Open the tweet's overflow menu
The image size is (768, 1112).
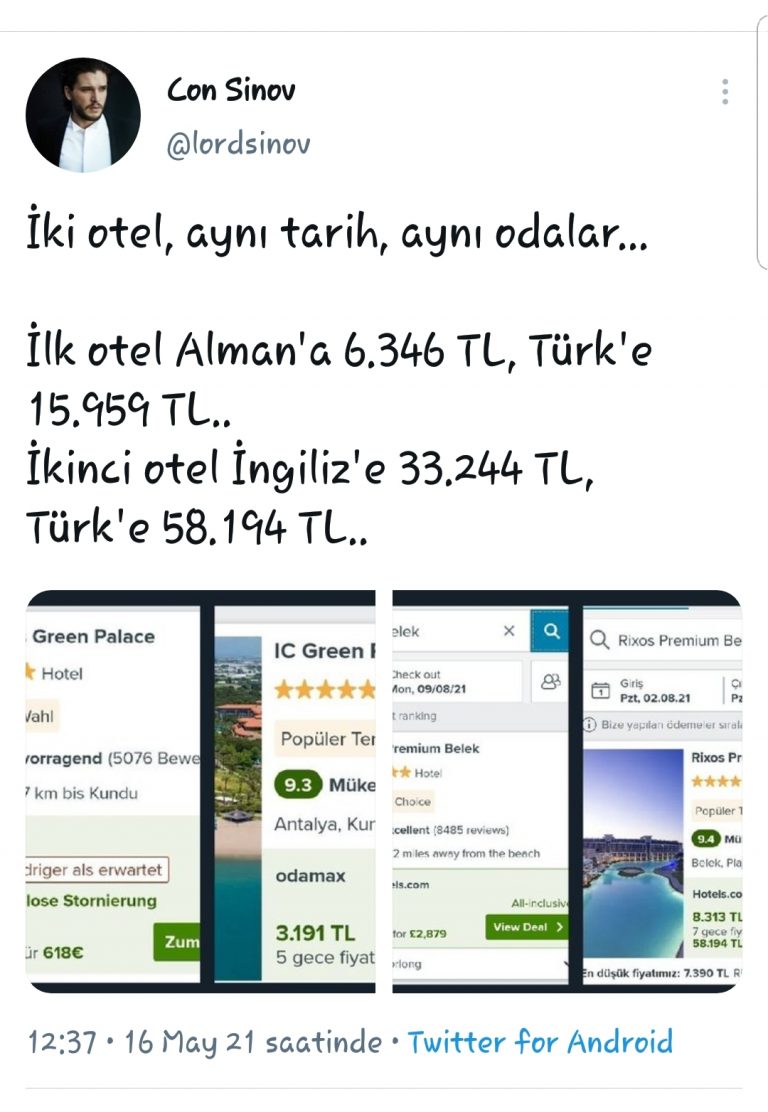pos(725,92)
